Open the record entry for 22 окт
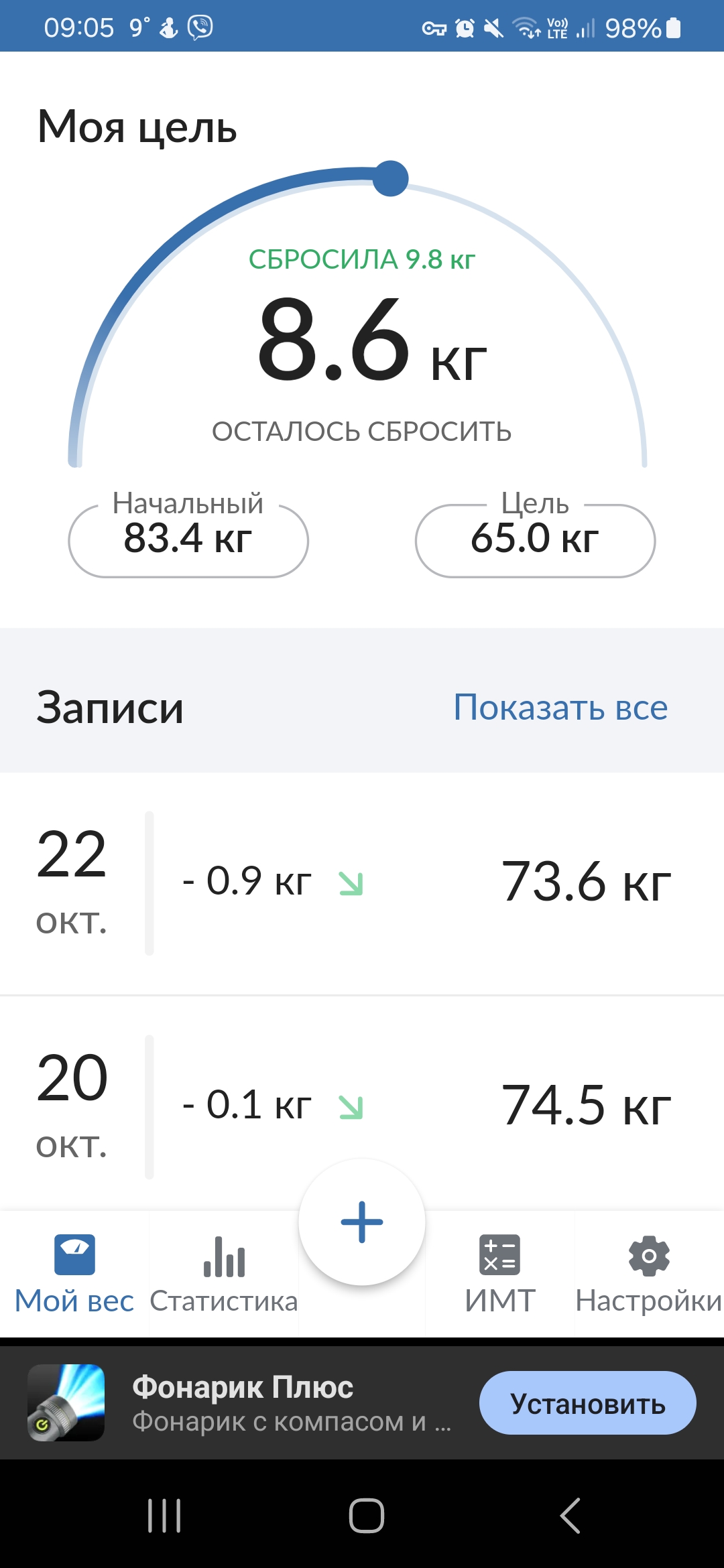 pyautogui.click(x=362, y=883)
